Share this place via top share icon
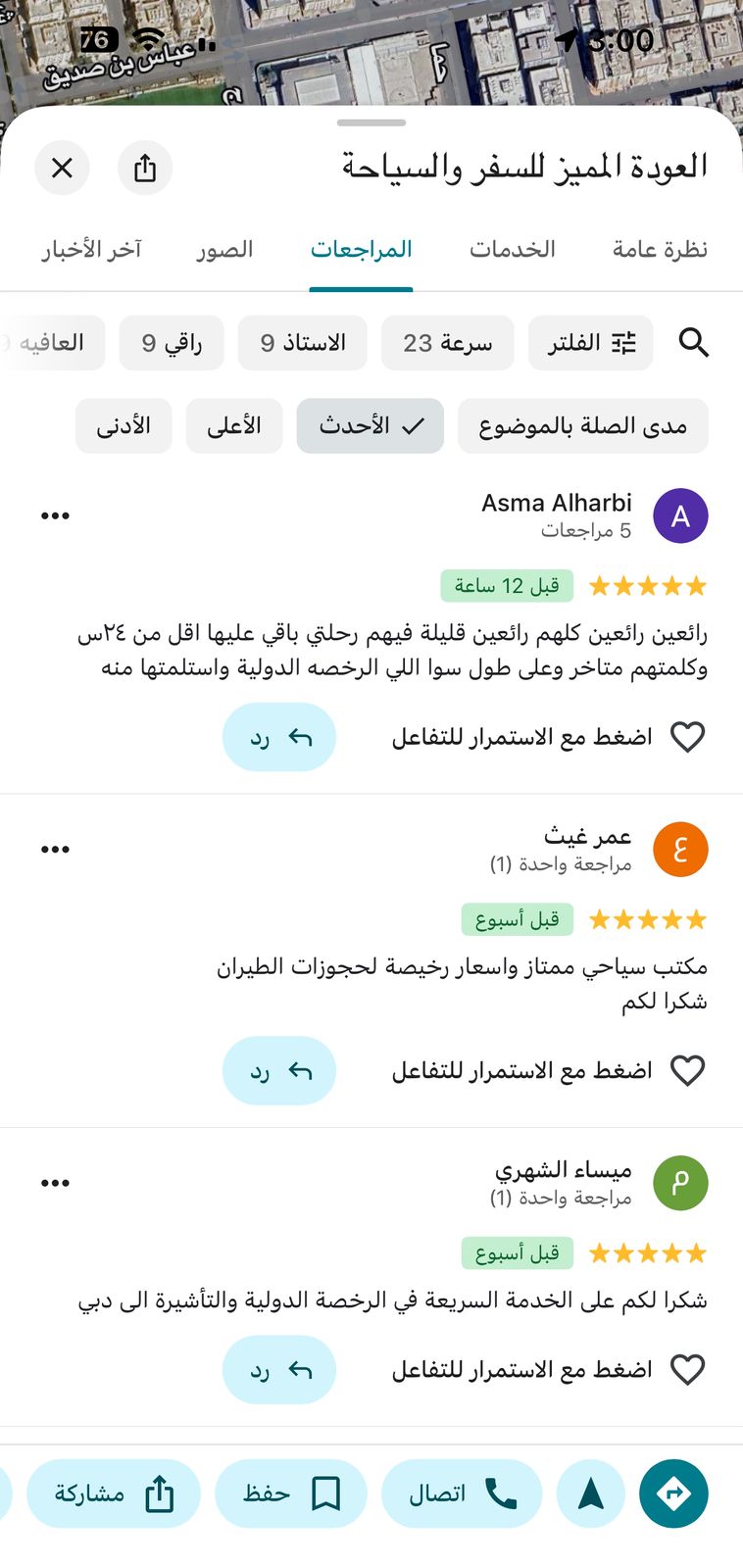743x1568 pixels. tap(145, 168)
